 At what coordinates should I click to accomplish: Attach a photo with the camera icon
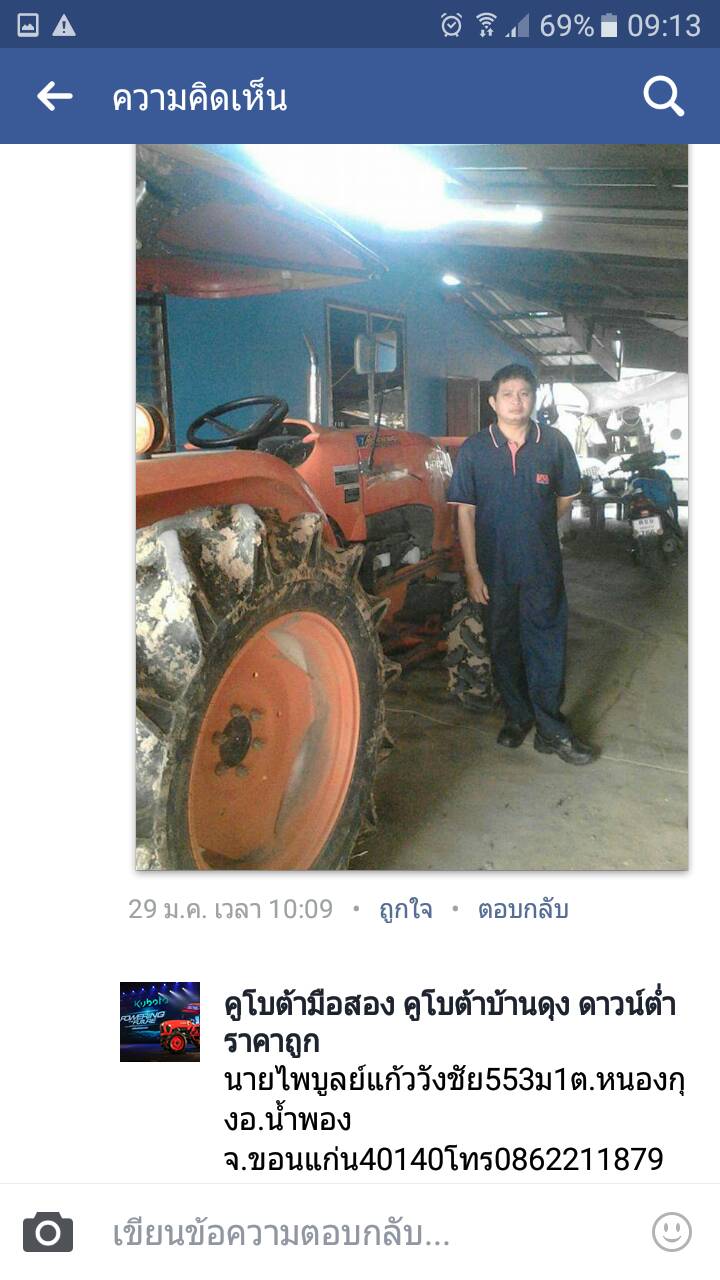(48, 1232)
